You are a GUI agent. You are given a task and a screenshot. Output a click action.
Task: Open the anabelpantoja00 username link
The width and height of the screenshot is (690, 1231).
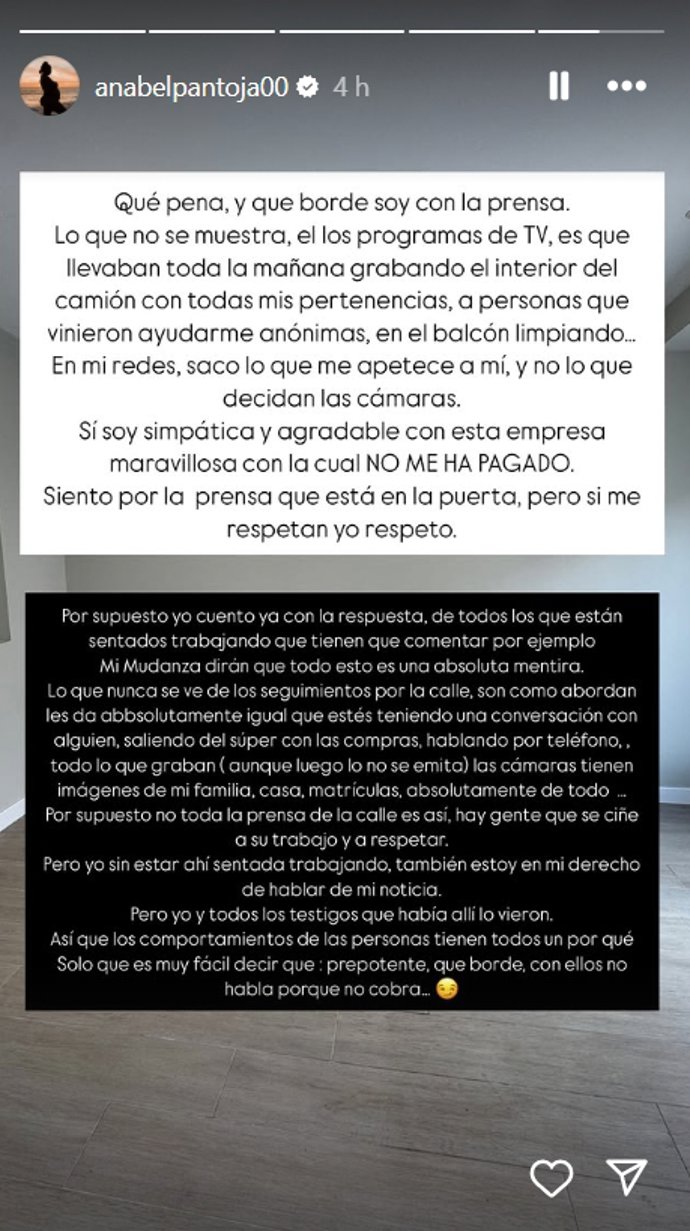[x=191, y=87]
